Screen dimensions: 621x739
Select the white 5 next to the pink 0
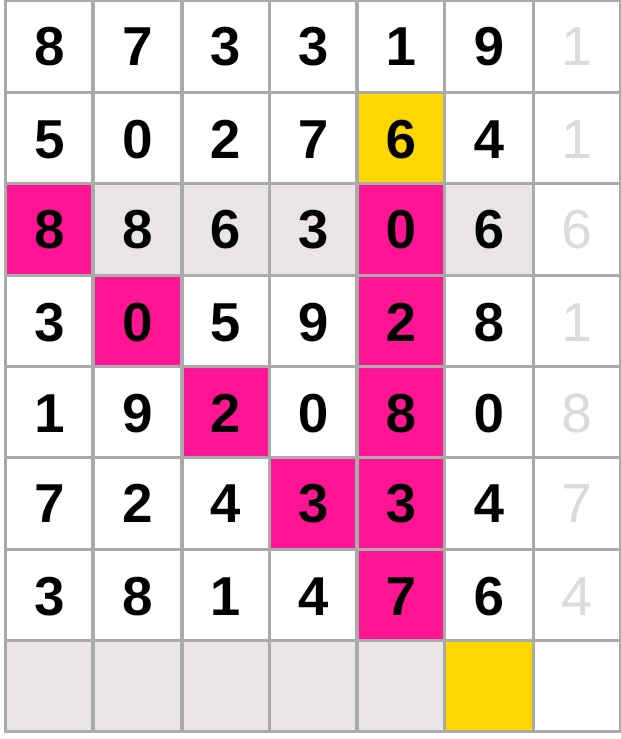pyautogui.click(x=225, y=322)
